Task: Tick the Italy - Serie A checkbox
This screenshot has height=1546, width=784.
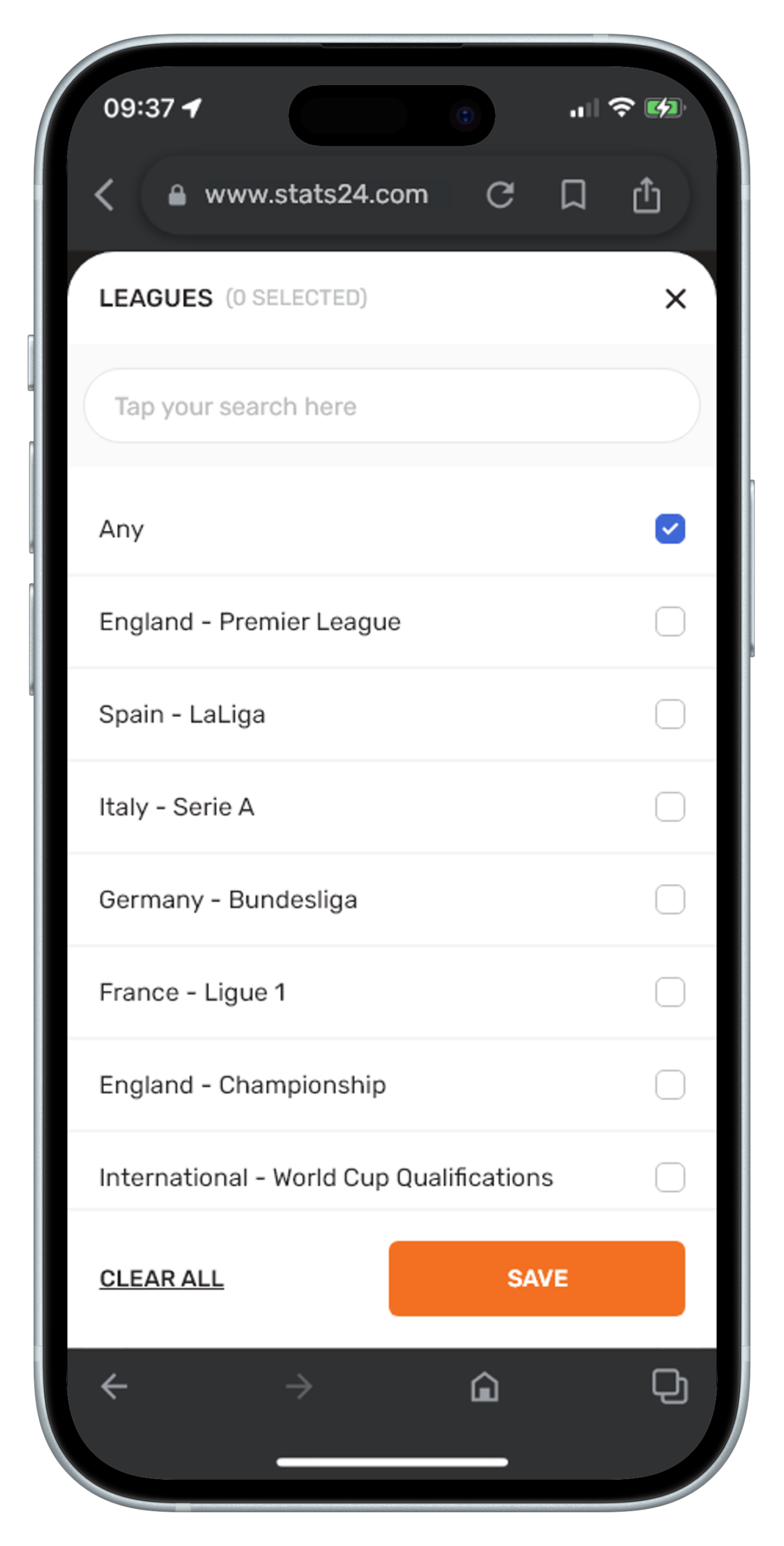Action: coord(669,807)
